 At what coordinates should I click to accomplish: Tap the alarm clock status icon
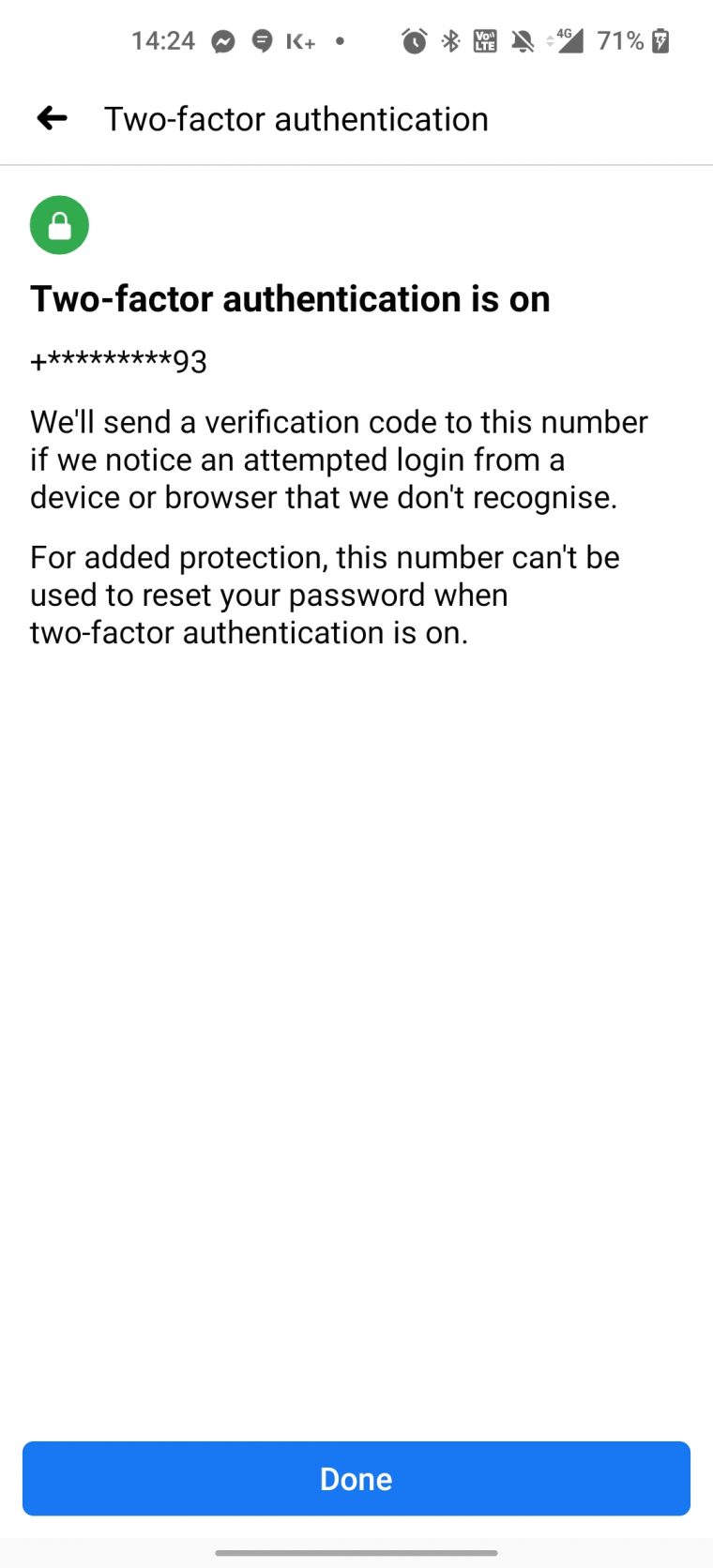tap(413, 40)
